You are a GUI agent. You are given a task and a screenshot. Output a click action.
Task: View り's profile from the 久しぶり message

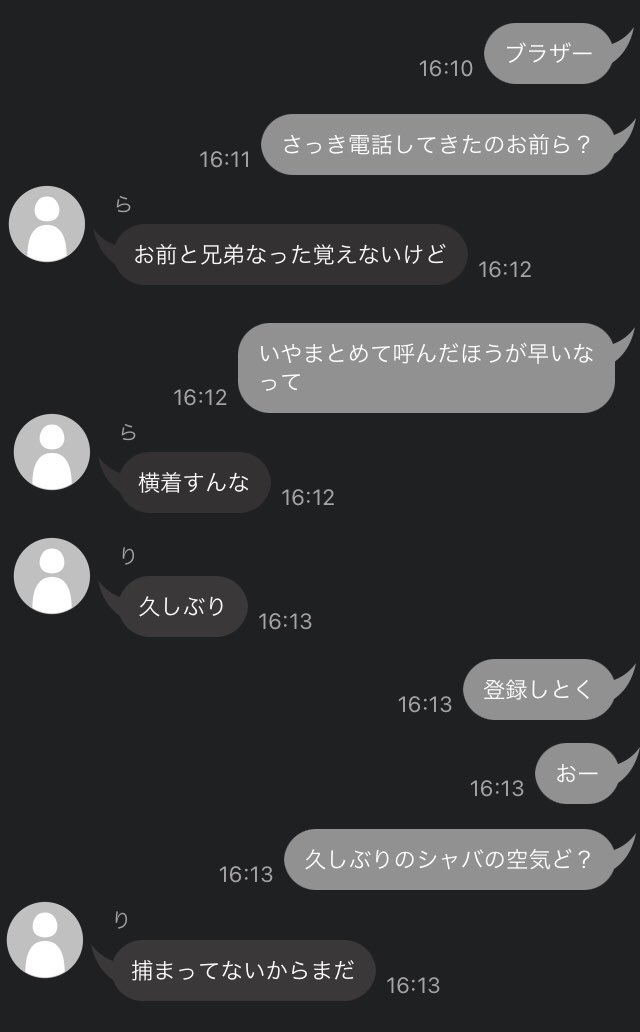click(52, 576)
